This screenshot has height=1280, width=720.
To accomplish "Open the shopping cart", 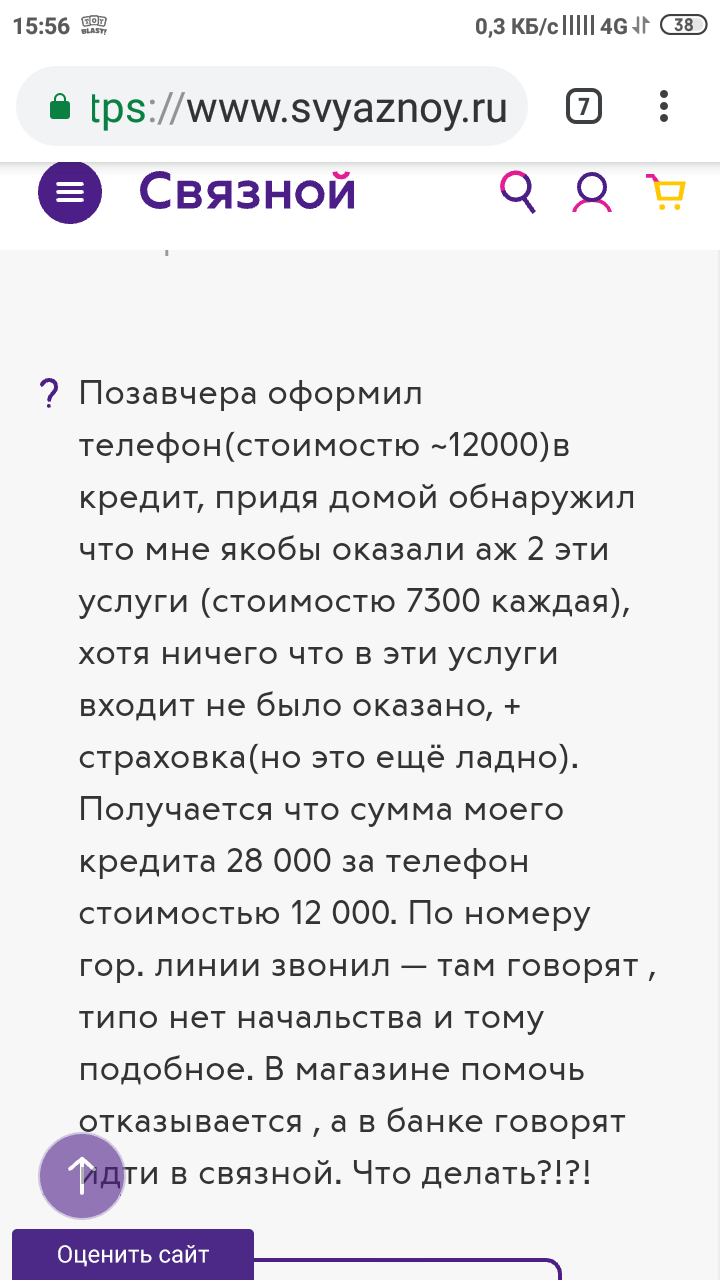I will pos(666,191).
